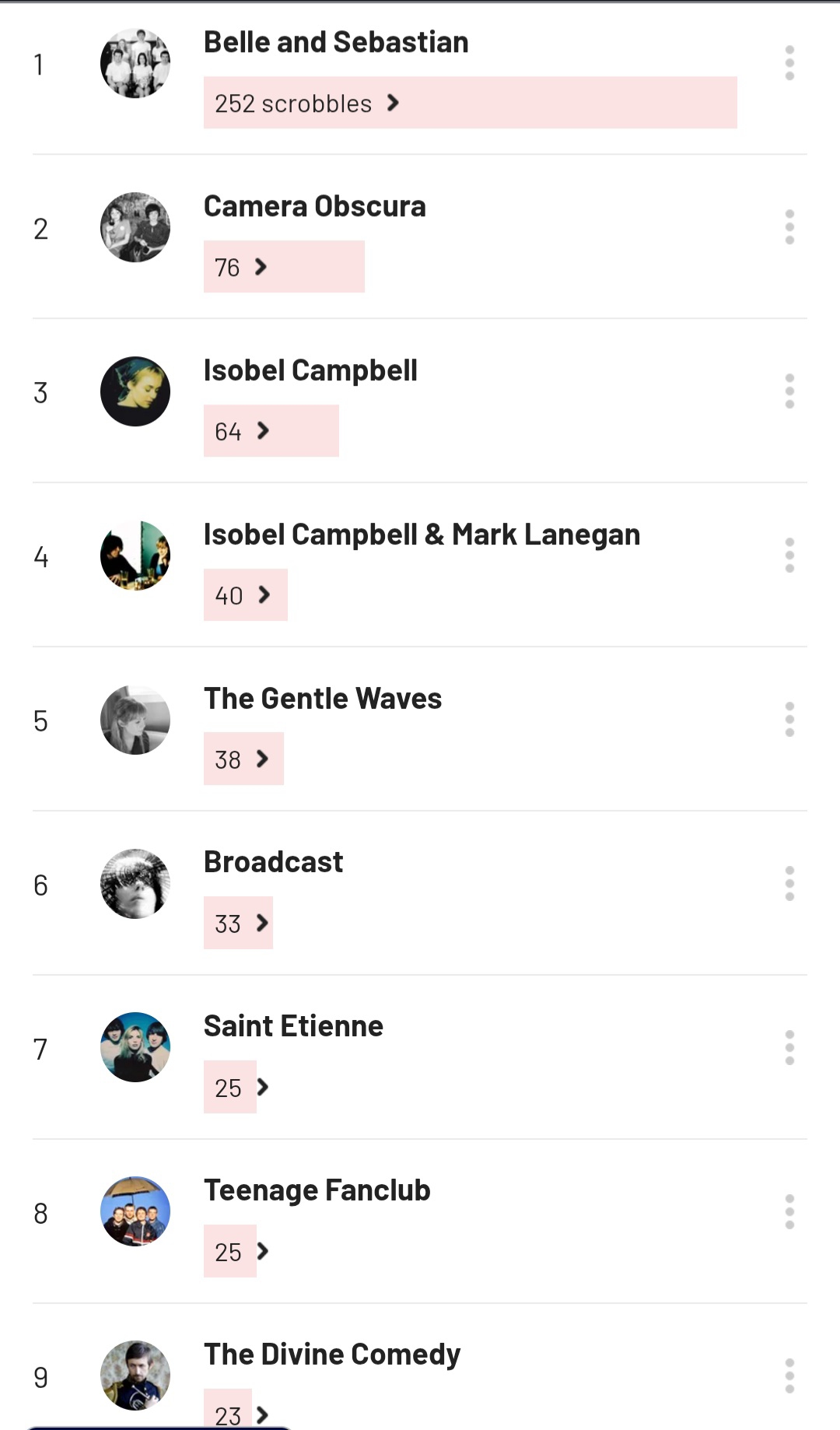Open Saint Etienne artist page
This screenshot has height=1430, width=840.
[x=293, y=1027]
